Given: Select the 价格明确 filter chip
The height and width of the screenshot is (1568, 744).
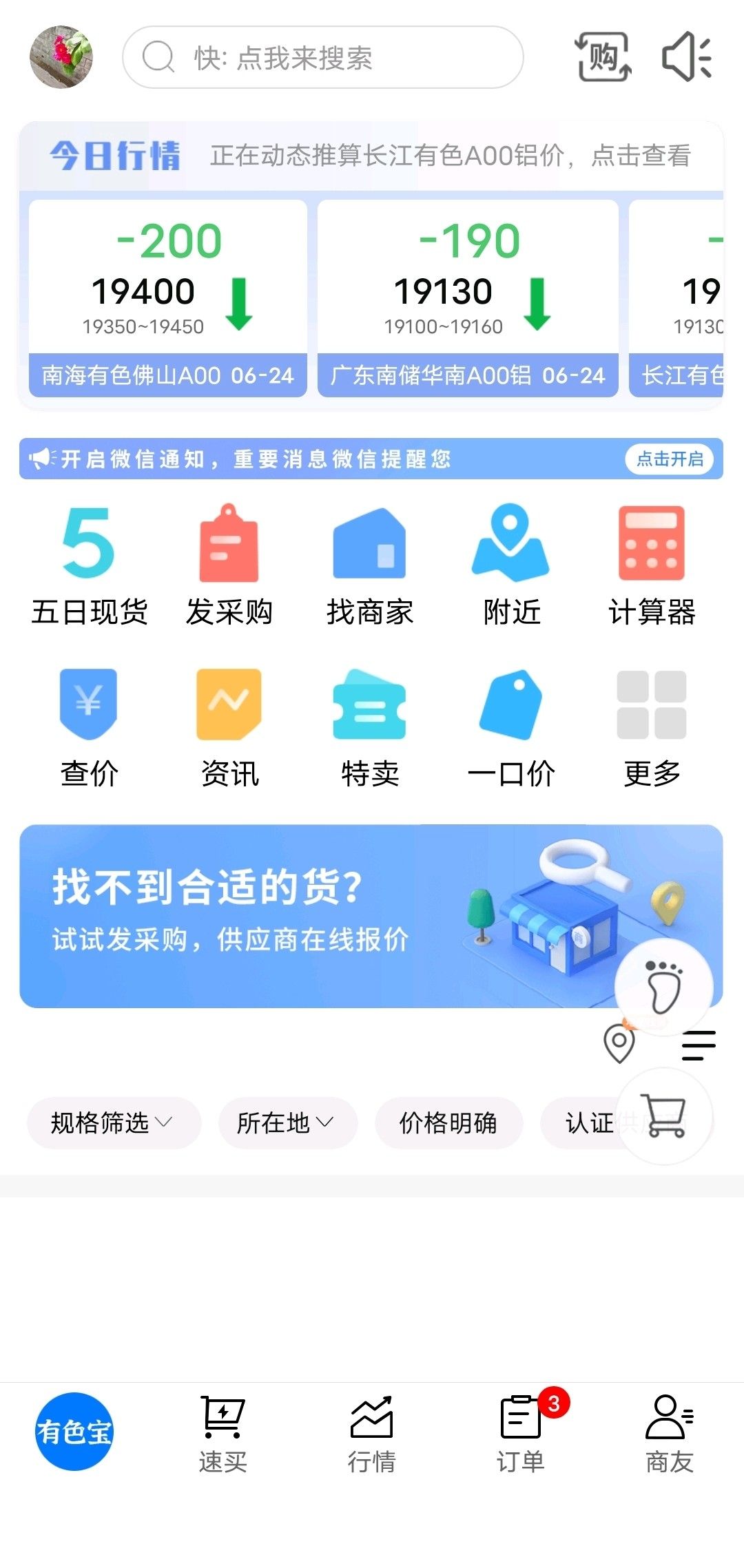Looking at the screenshot, I should coord(448,1122).
